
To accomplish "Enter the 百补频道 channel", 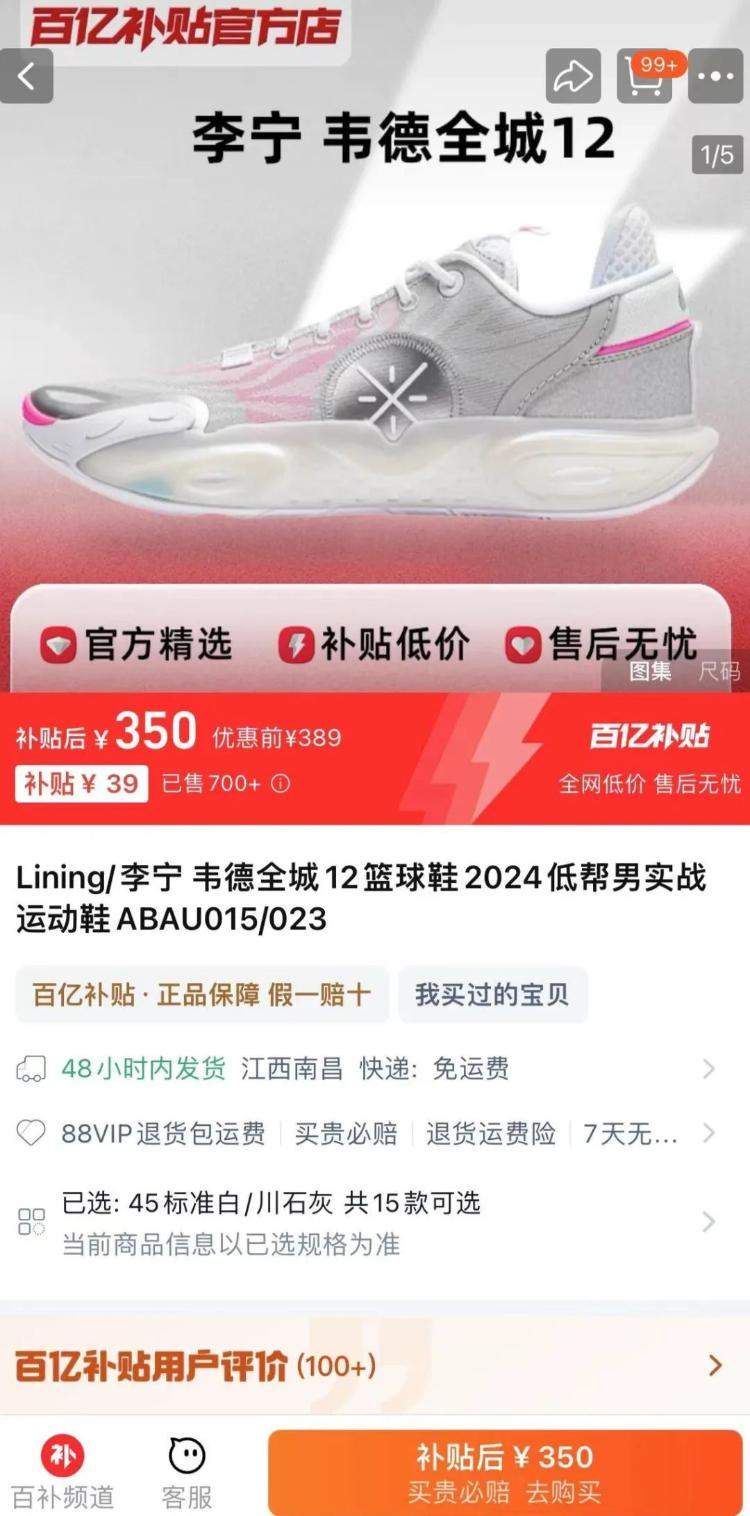I will pyautogui.click(x=64, y=1472).
